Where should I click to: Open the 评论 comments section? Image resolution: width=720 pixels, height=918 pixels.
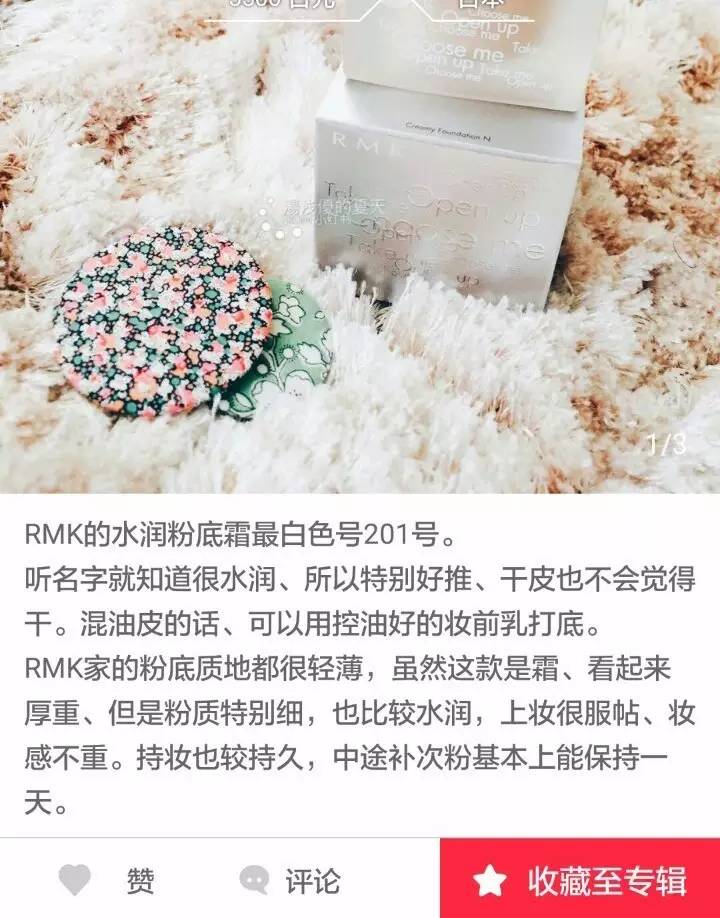[290, 880]
